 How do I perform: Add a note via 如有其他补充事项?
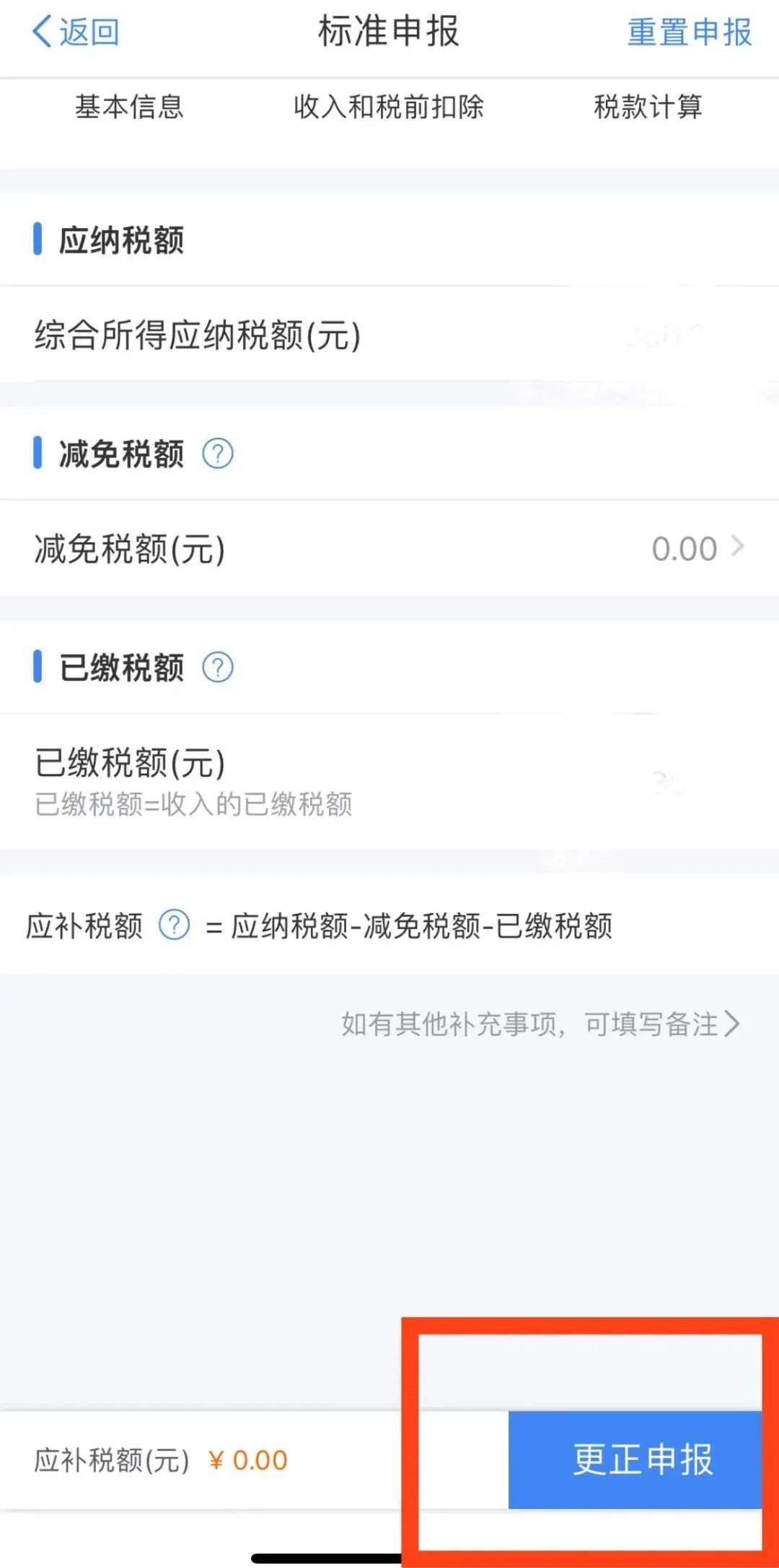tap(540, 1023)
